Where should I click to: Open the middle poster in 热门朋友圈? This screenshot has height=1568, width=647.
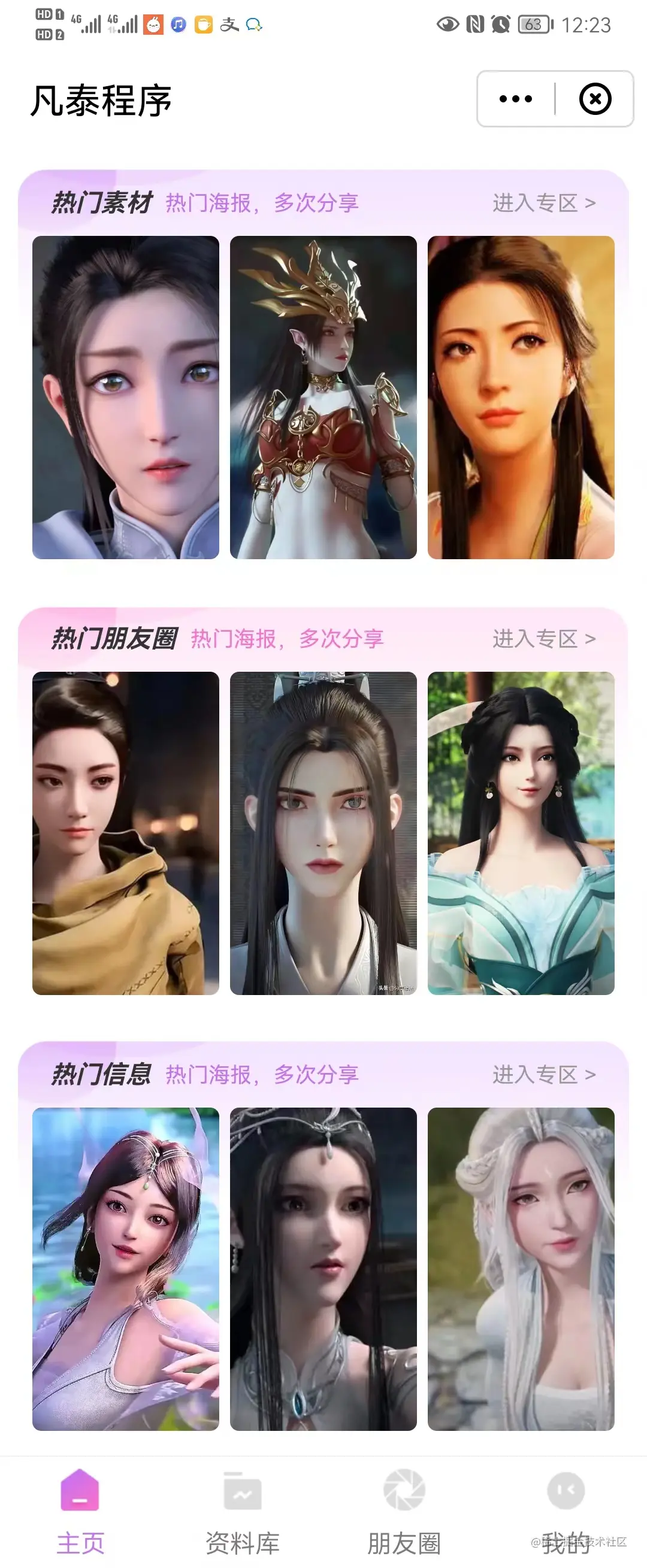coord(323,833)
